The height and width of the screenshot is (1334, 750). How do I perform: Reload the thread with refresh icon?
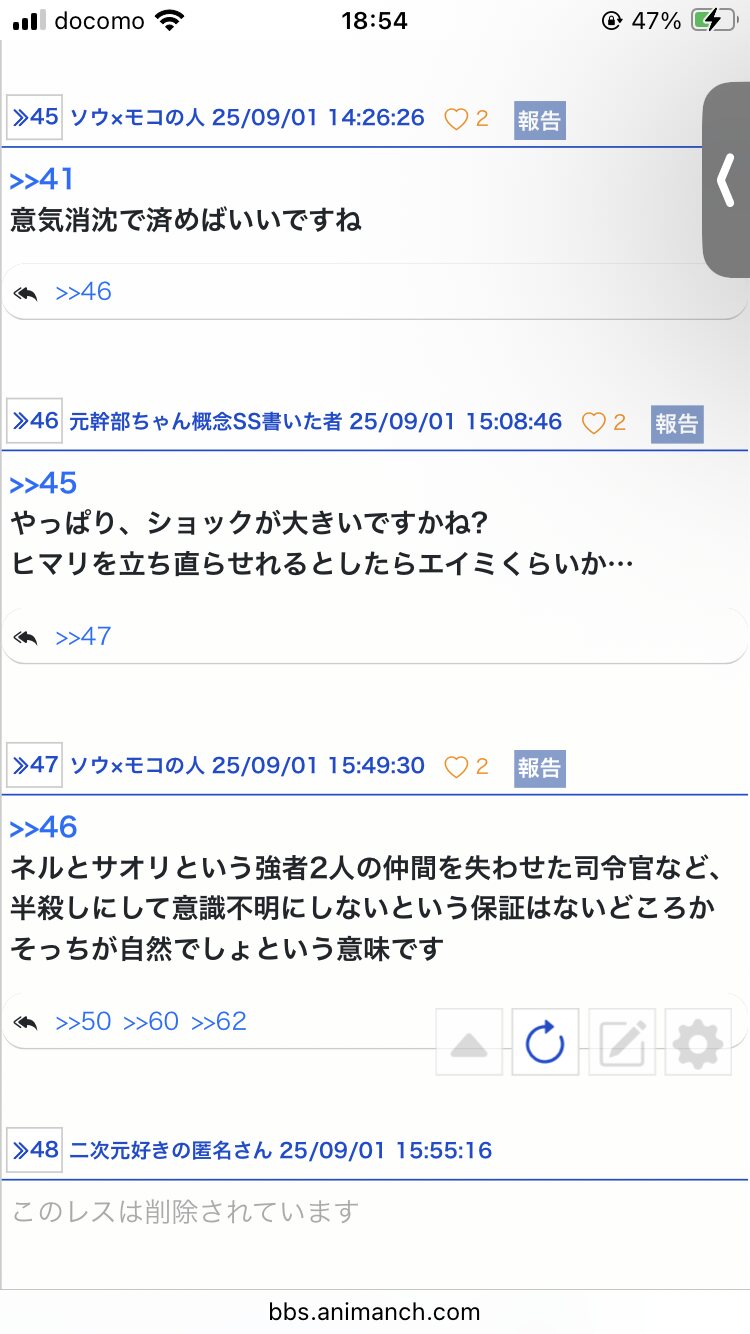[x=545, y=1043]
